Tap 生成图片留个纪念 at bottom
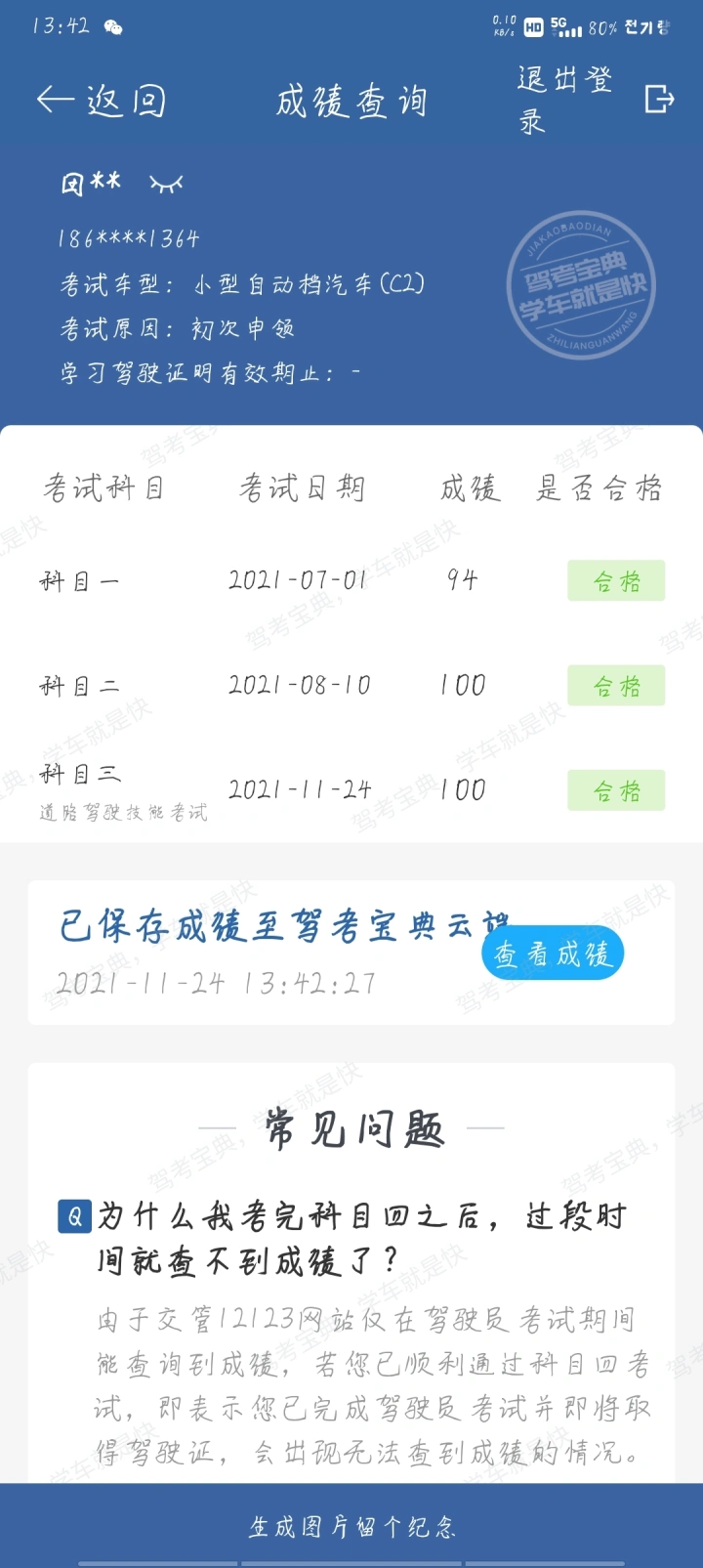 (351, 1526)
